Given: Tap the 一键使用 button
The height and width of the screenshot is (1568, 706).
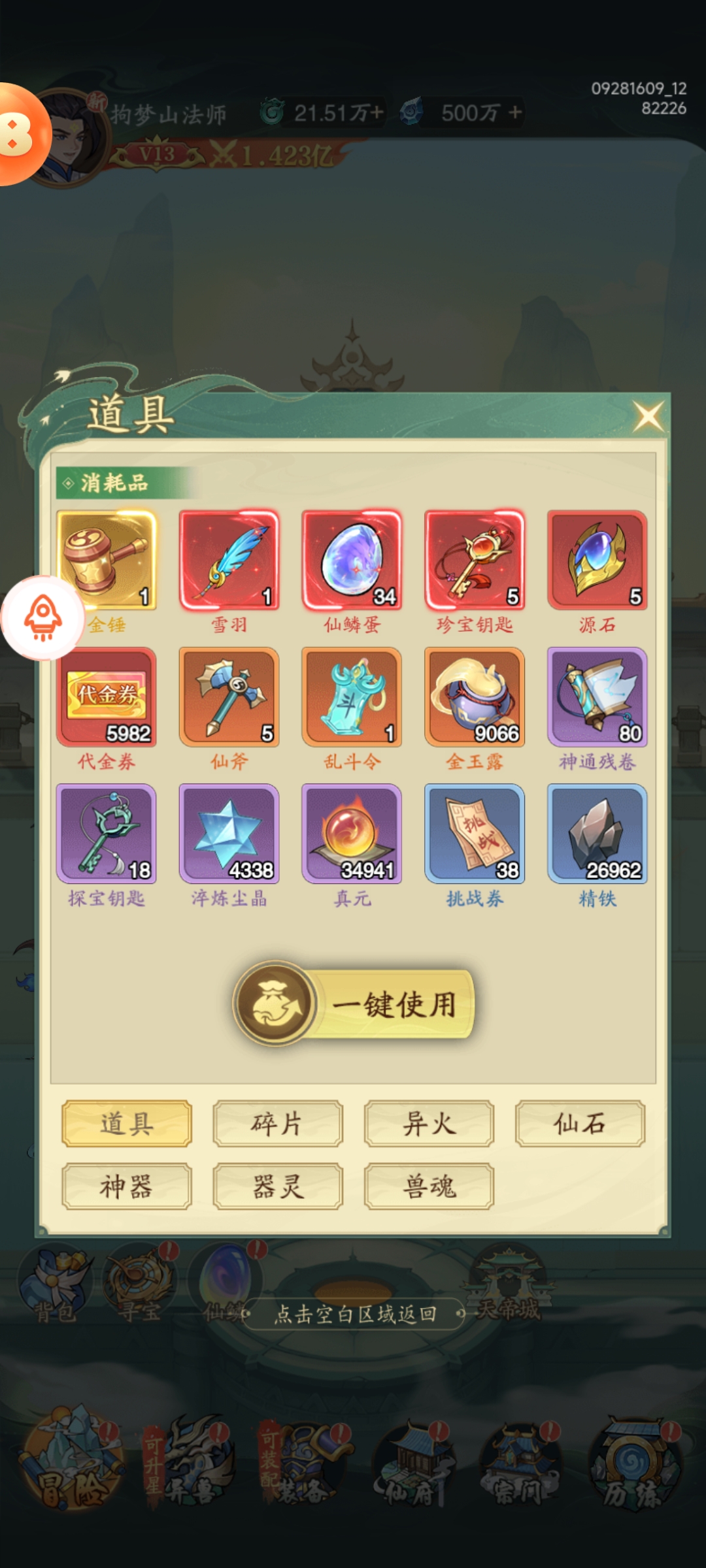Looking at the screenshot, I should tap(354, 1004).
